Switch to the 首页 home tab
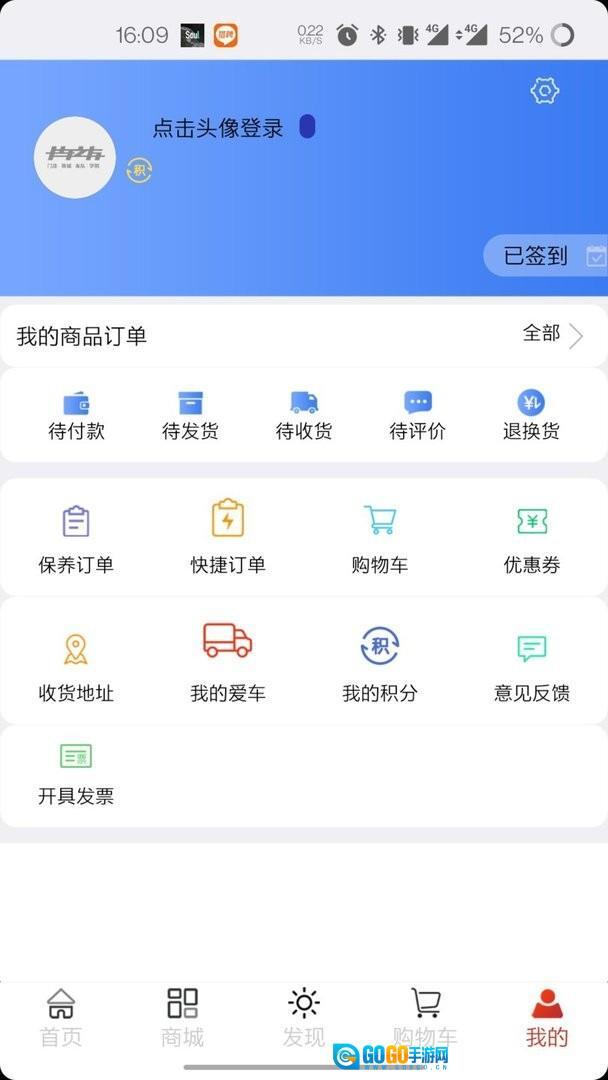The height and width of the screenshot is (1080, 608). click(x=61, y=1018)
